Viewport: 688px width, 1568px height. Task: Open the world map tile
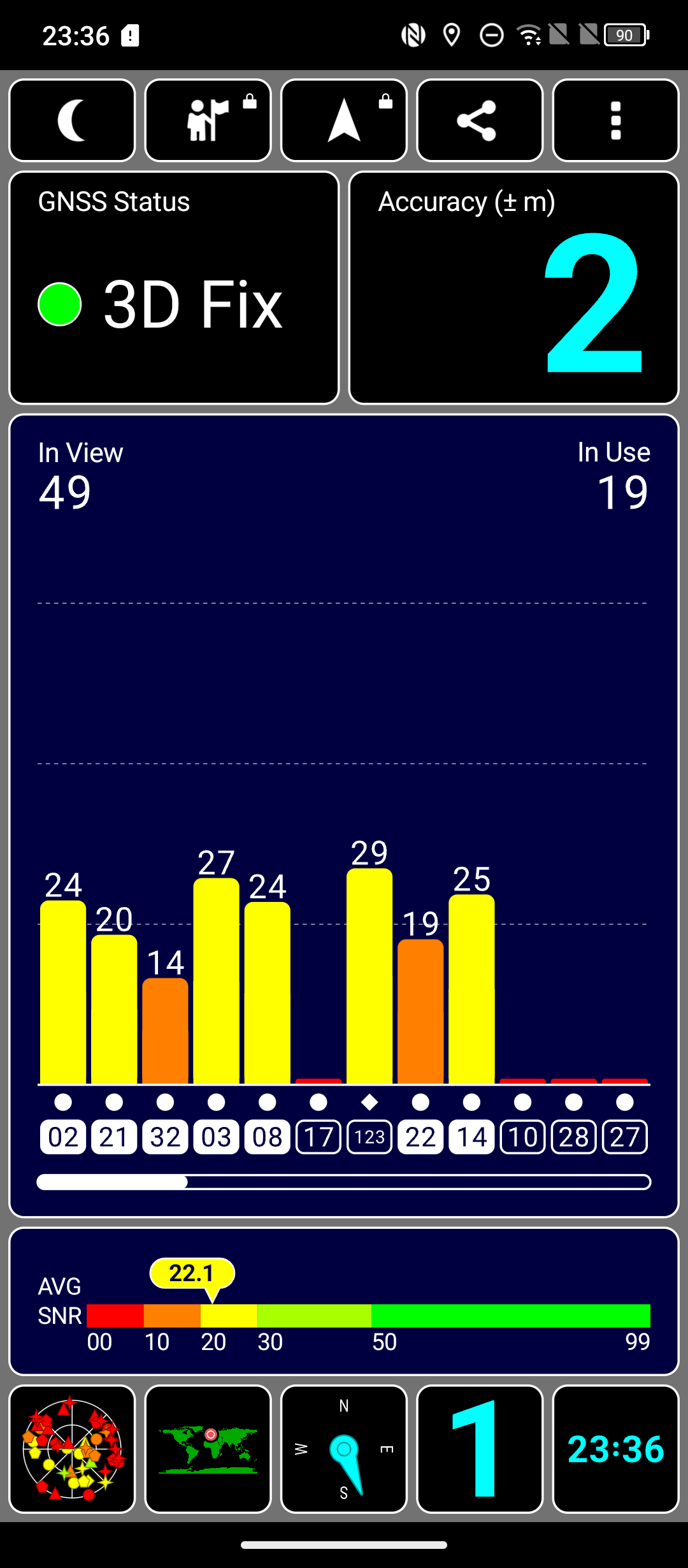point(208,1449)
